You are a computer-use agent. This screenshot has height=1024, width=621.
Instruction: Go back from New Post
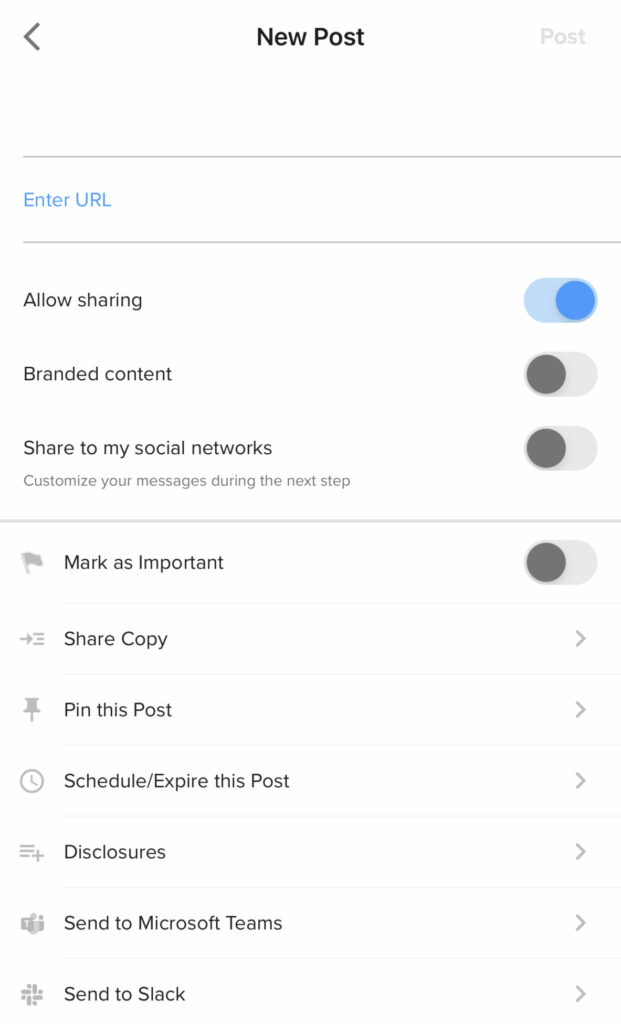tap(32, 37)
